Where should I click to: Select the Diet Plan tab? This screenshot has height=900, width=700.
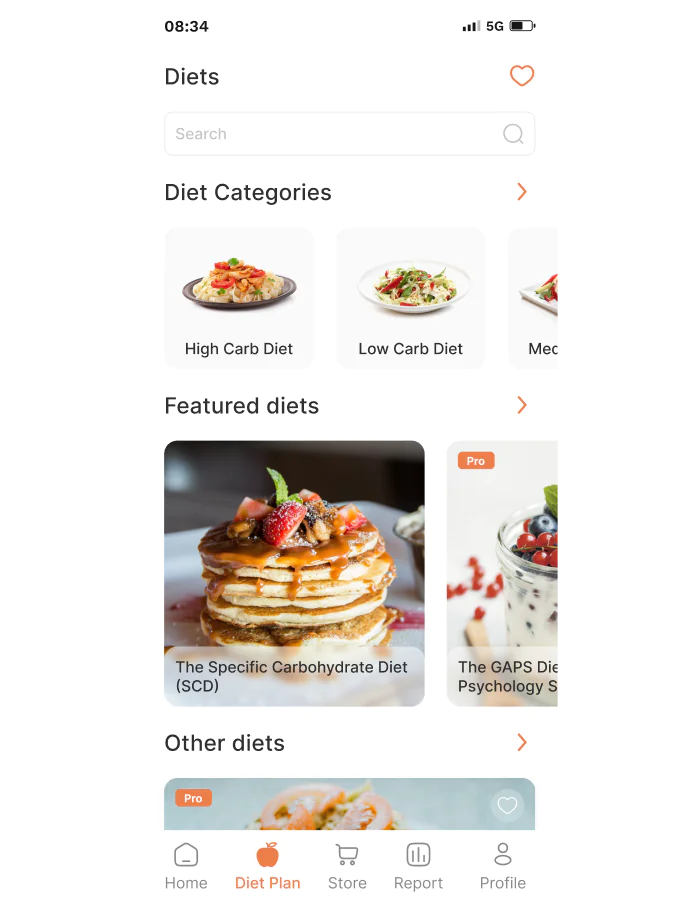click(267, 866)
